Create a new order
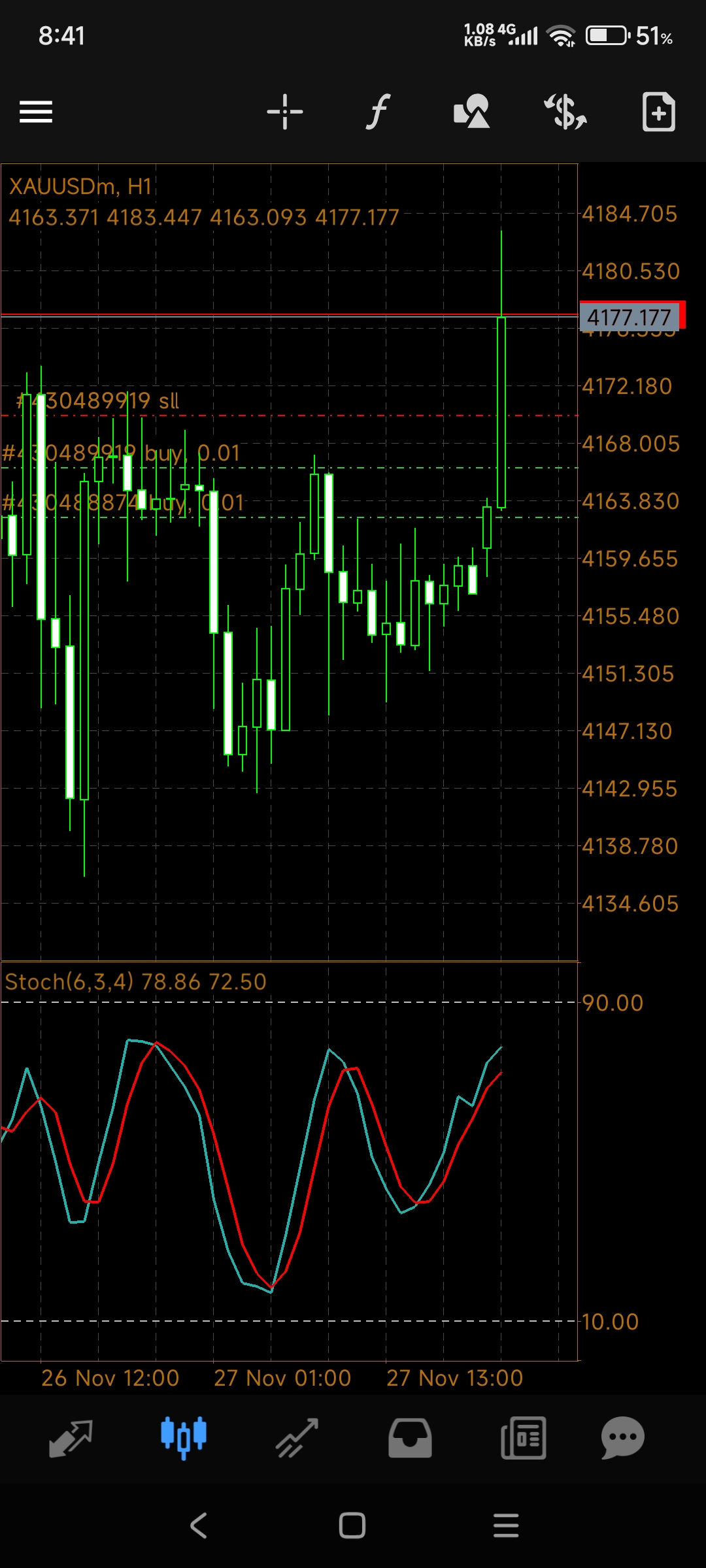Image resolution: width=706 pixels, height=1568 pixels. click(x=658, y=112)
